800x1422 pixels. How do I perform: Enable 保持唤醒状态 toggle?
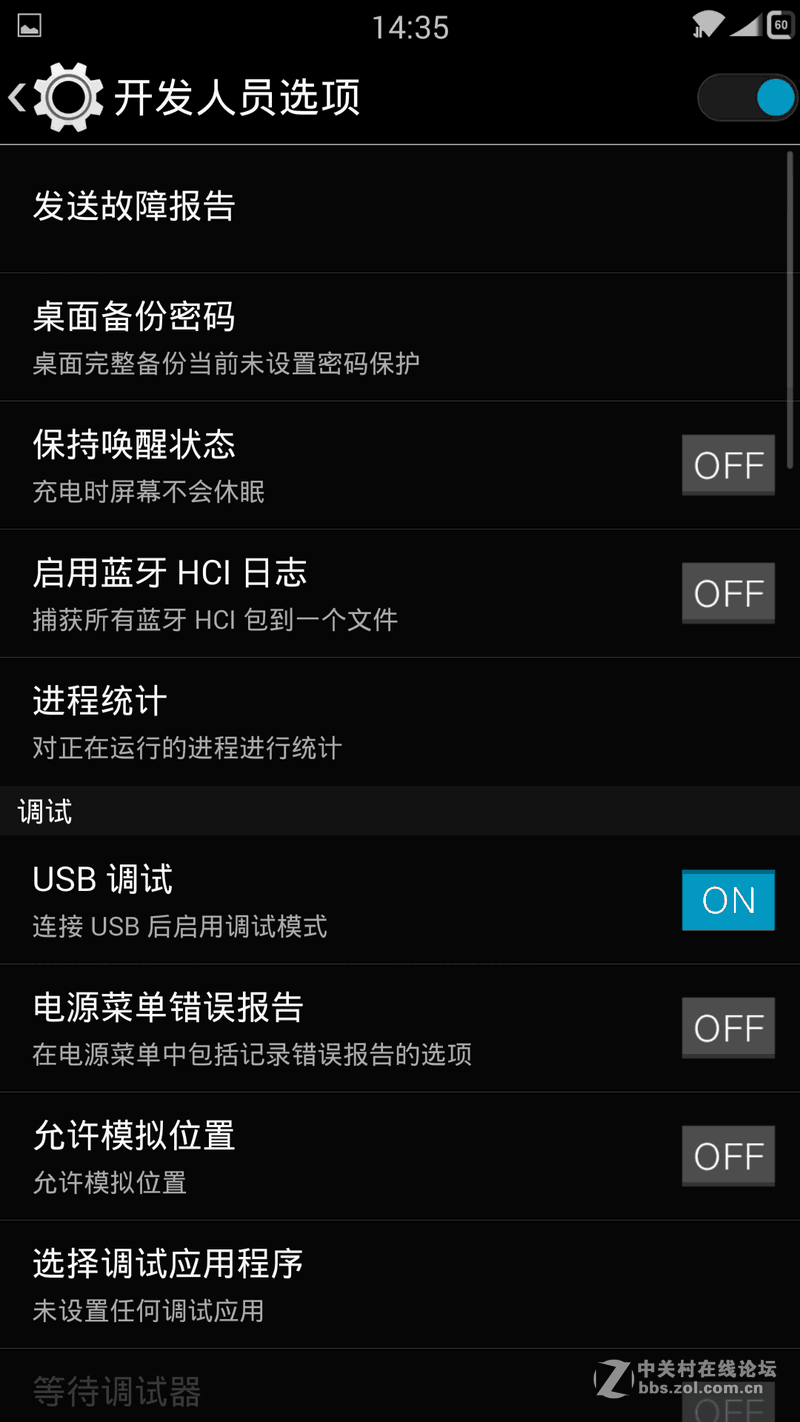(x=728, y=465)
